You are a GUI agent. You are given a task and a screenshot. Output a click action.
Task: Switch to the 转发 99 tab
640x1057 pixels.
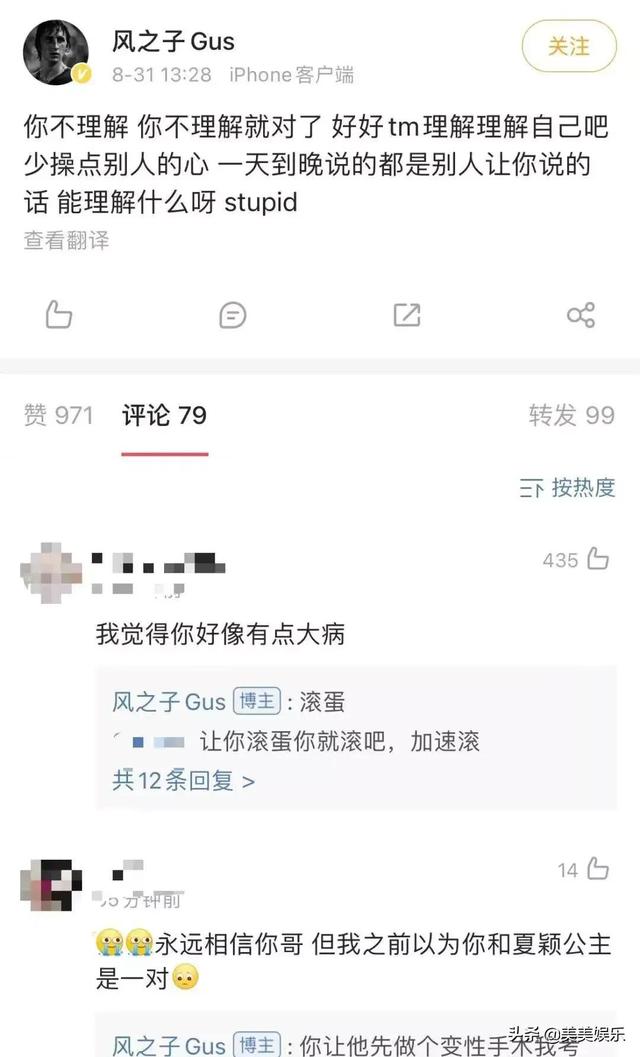571,416
